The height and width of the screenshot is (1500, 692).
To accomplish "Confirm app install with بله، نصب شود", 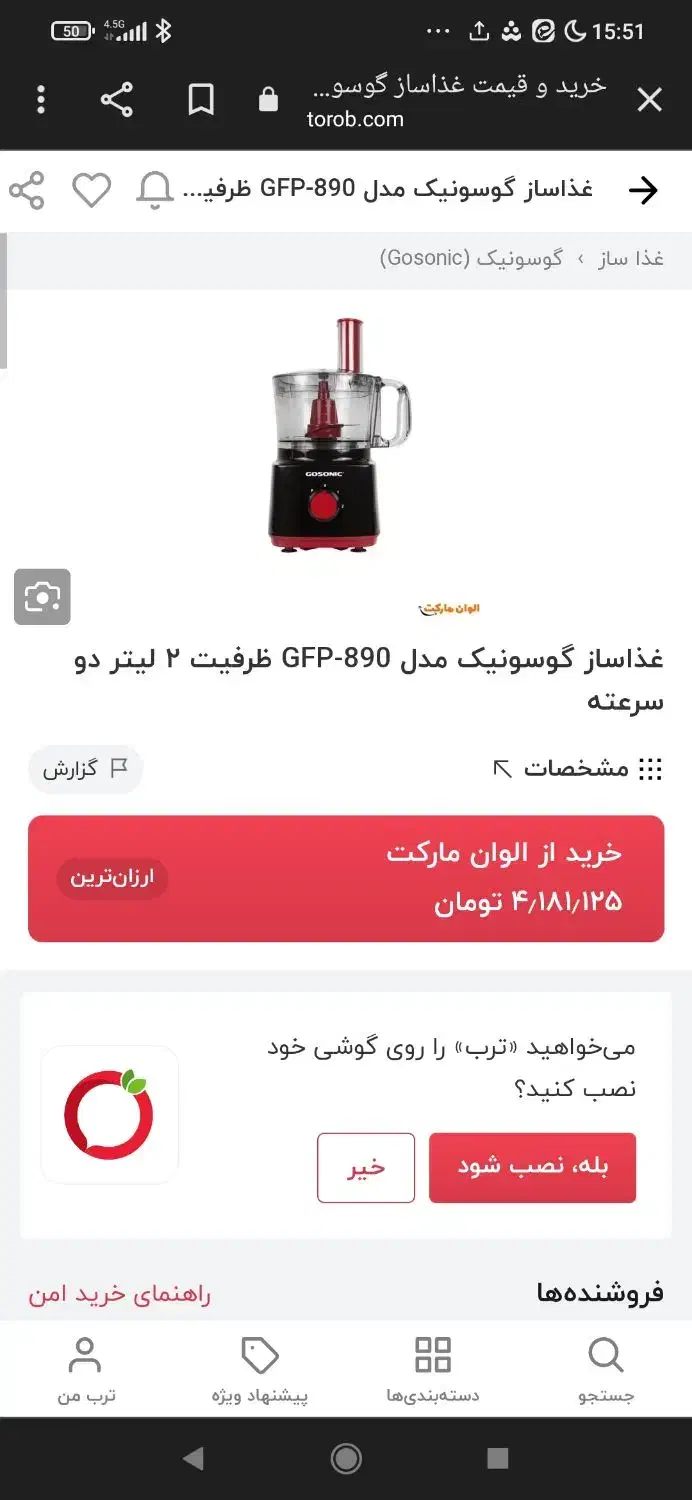I will [532, 1167].
